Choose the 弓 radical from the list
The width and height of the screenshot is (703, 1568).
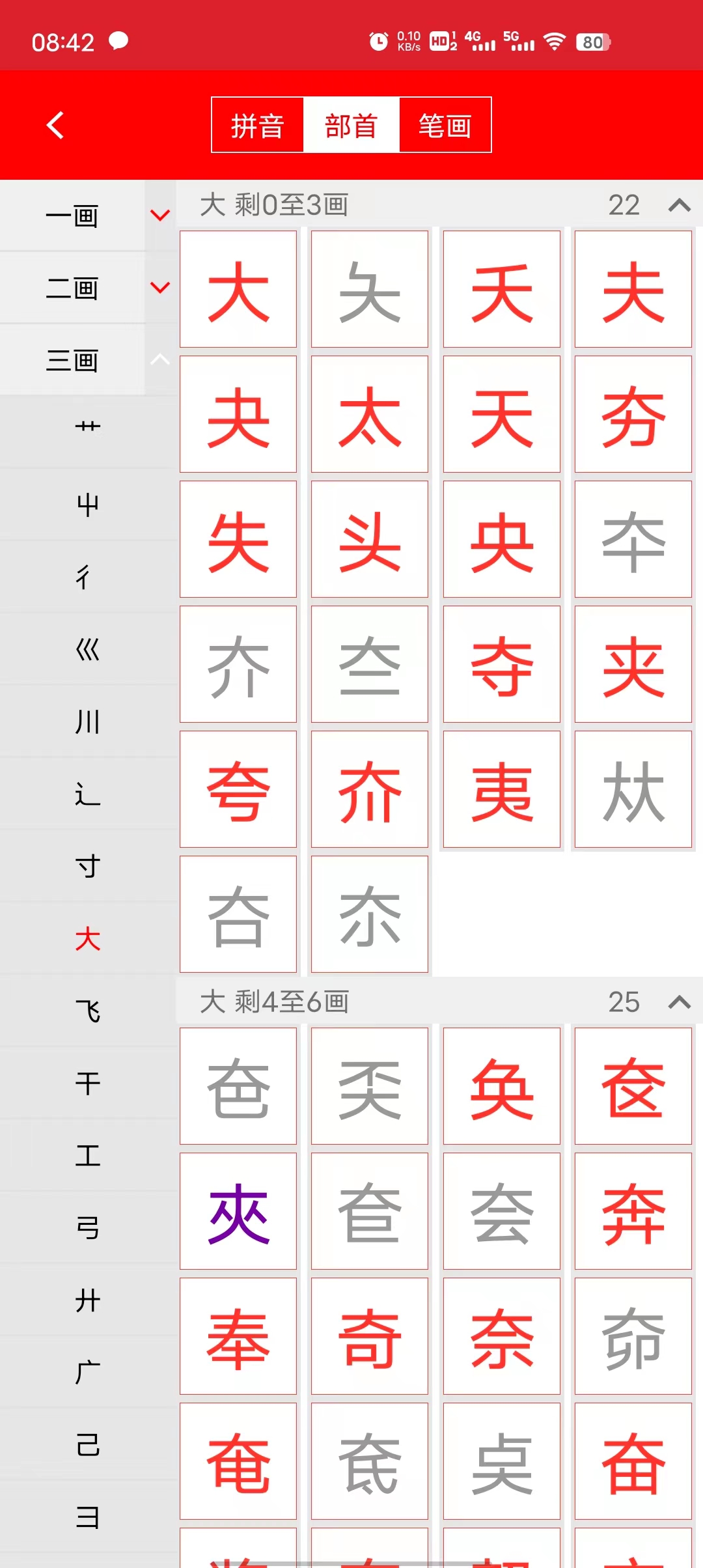[88, 1228]
